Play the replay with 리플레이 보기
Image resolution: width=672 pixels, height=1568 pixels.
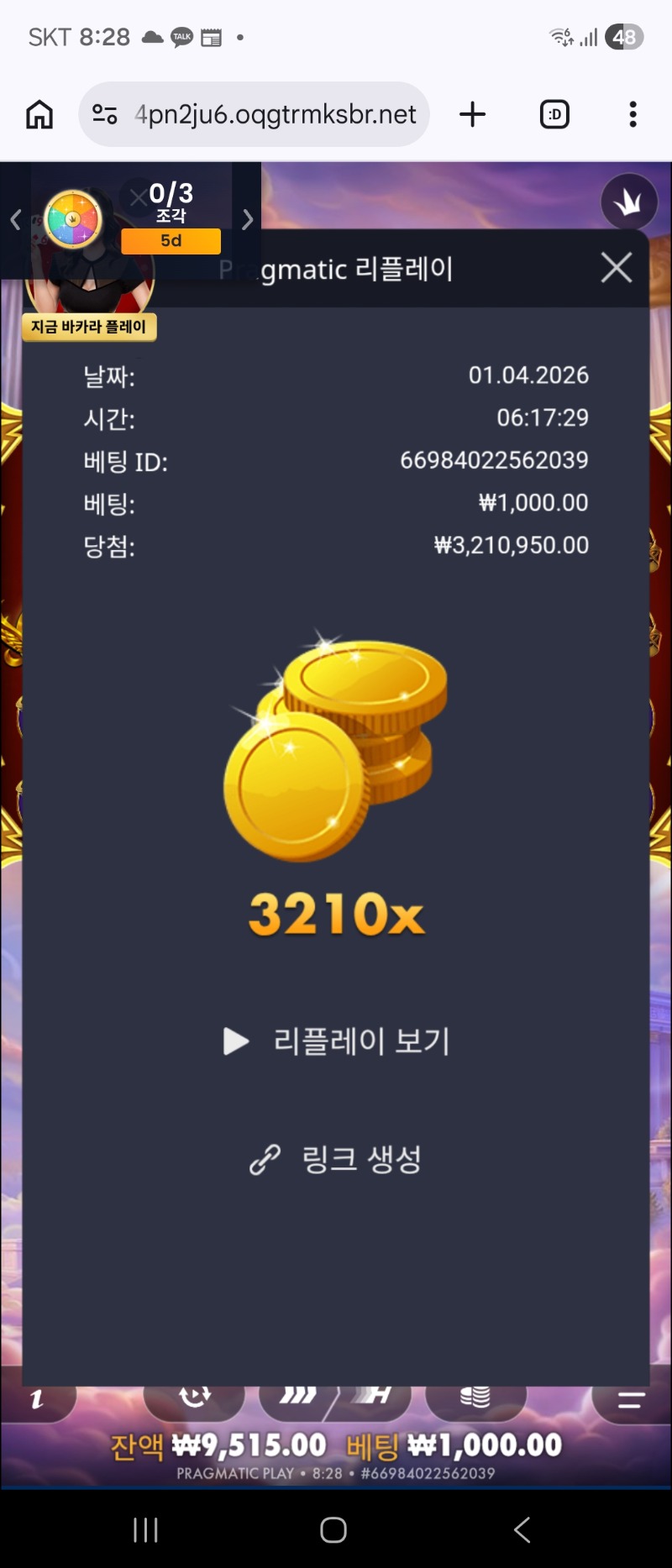pos(338,1041)
